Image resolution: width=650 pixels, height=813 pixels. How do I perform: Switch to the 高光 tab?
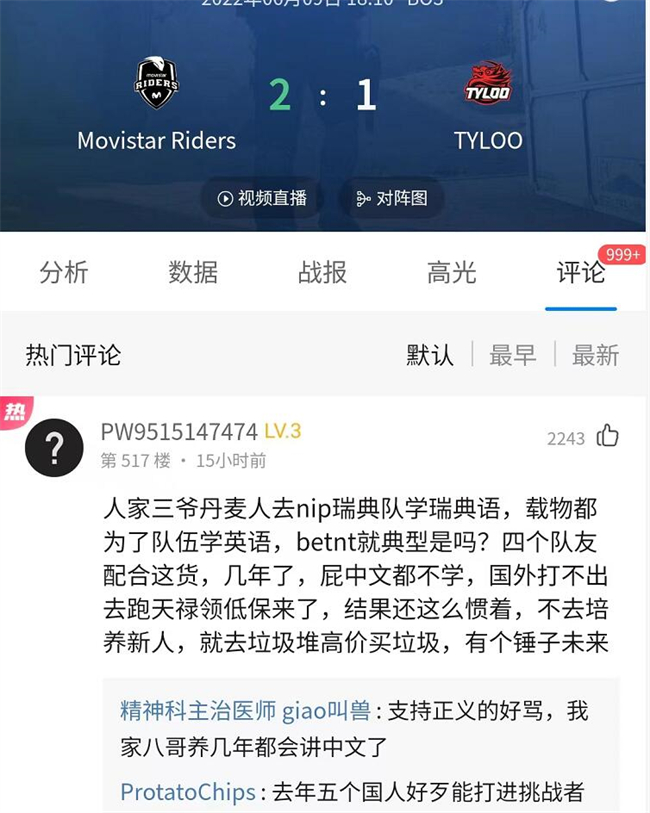tap(452, 272)
